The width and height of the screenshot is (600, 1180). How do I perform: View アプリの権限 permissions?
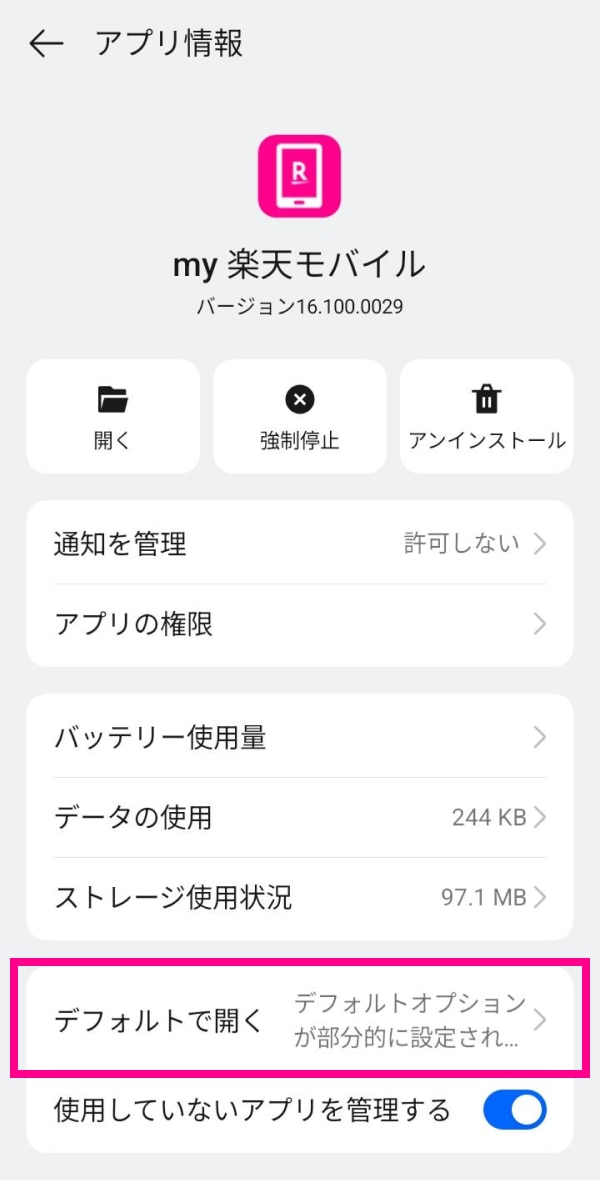pyautogui.click(x=299, y=625)
